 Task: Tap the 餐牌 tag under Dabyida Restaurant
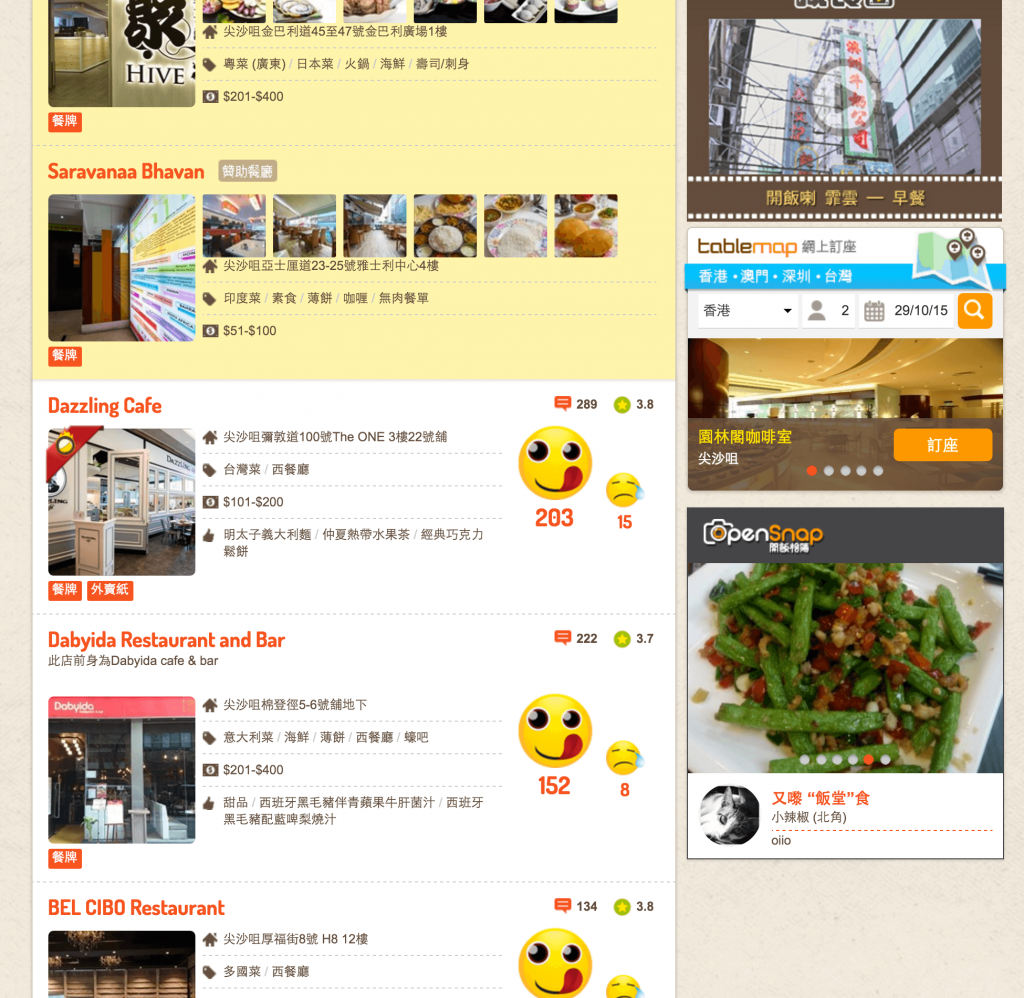65,858
